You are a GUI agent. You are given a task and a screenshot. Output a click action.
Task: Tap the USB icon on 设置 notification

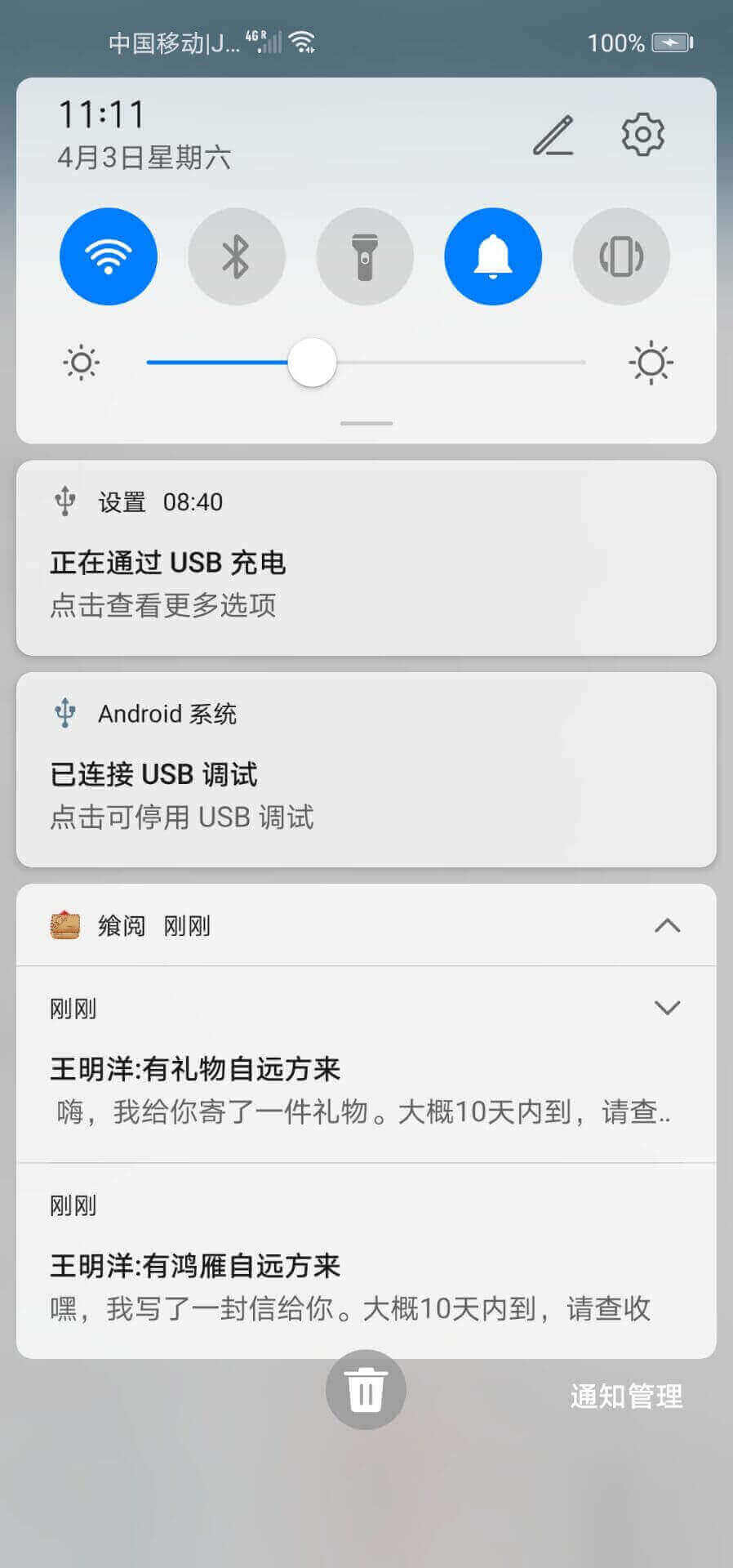point(64,501)
